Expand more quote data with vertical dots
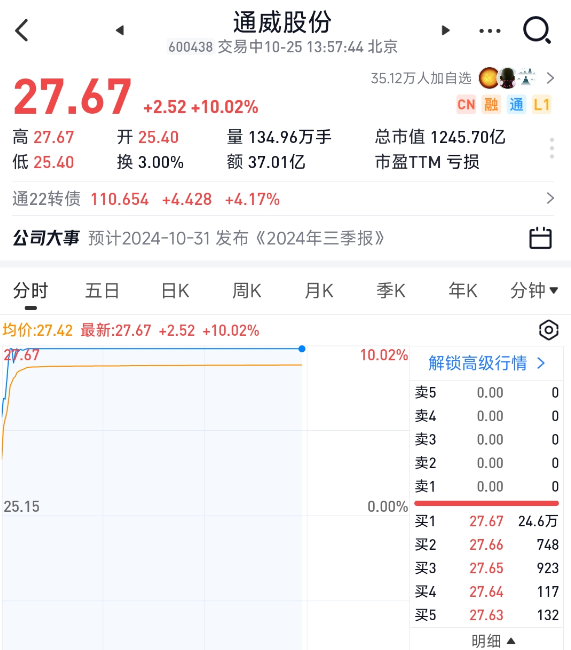 tap(552, 148)
